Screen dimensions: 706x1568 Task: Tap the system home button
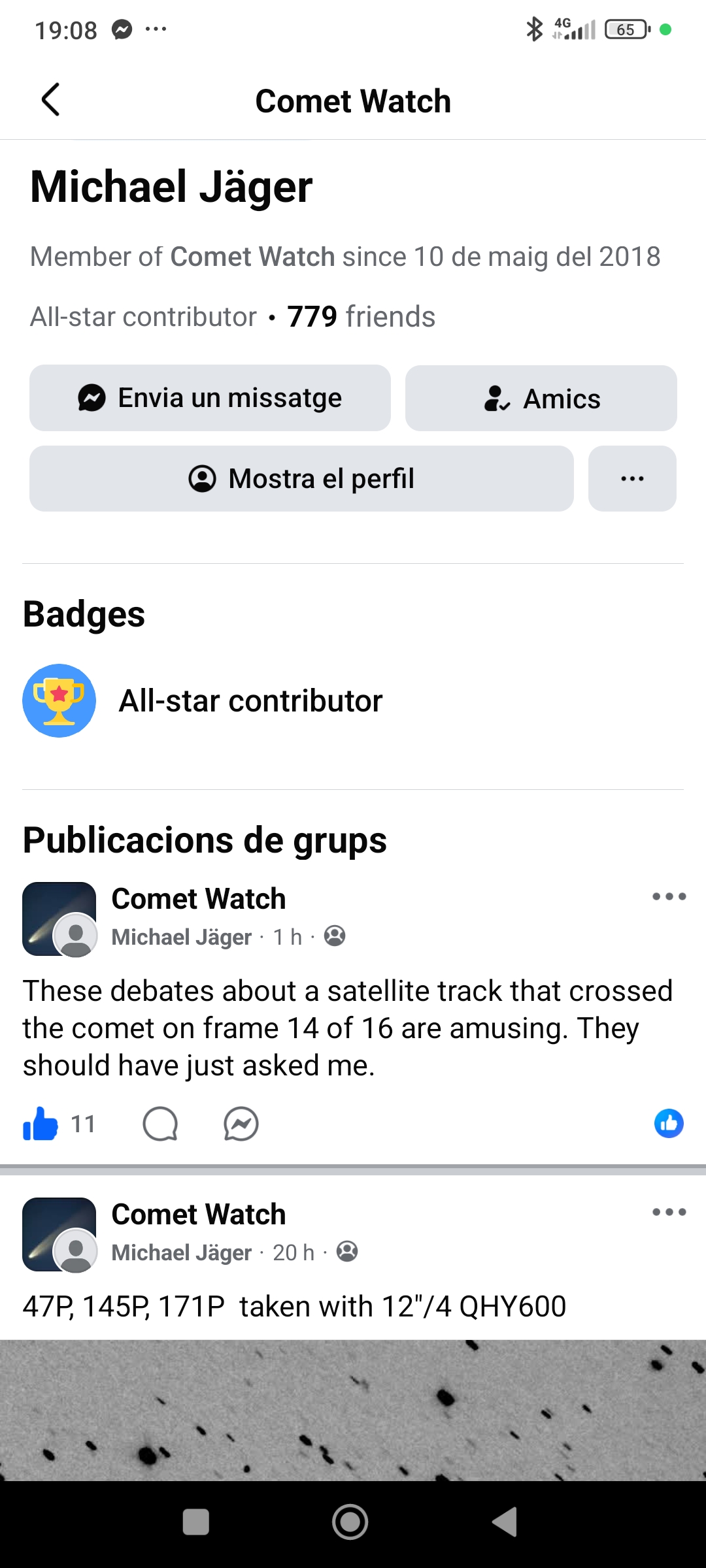click(350, 1522)
